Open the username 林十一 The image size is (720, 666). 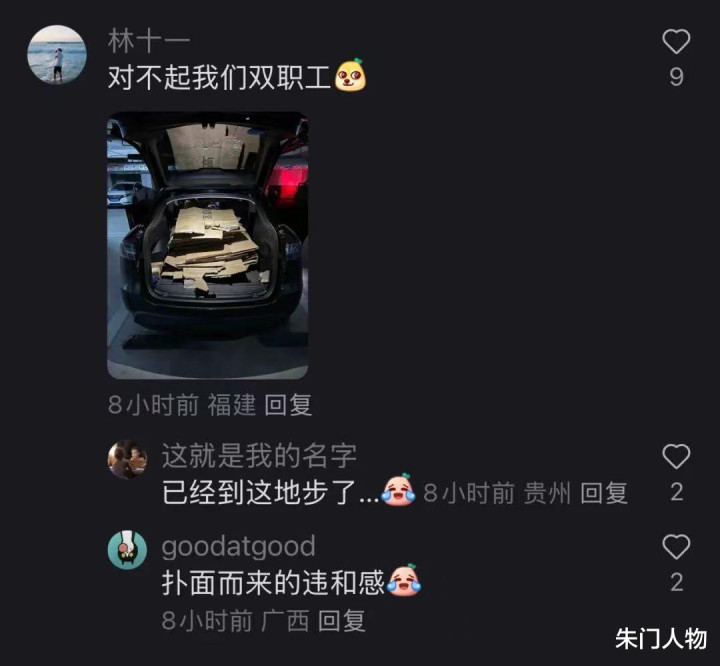click(x=149, y=41)
